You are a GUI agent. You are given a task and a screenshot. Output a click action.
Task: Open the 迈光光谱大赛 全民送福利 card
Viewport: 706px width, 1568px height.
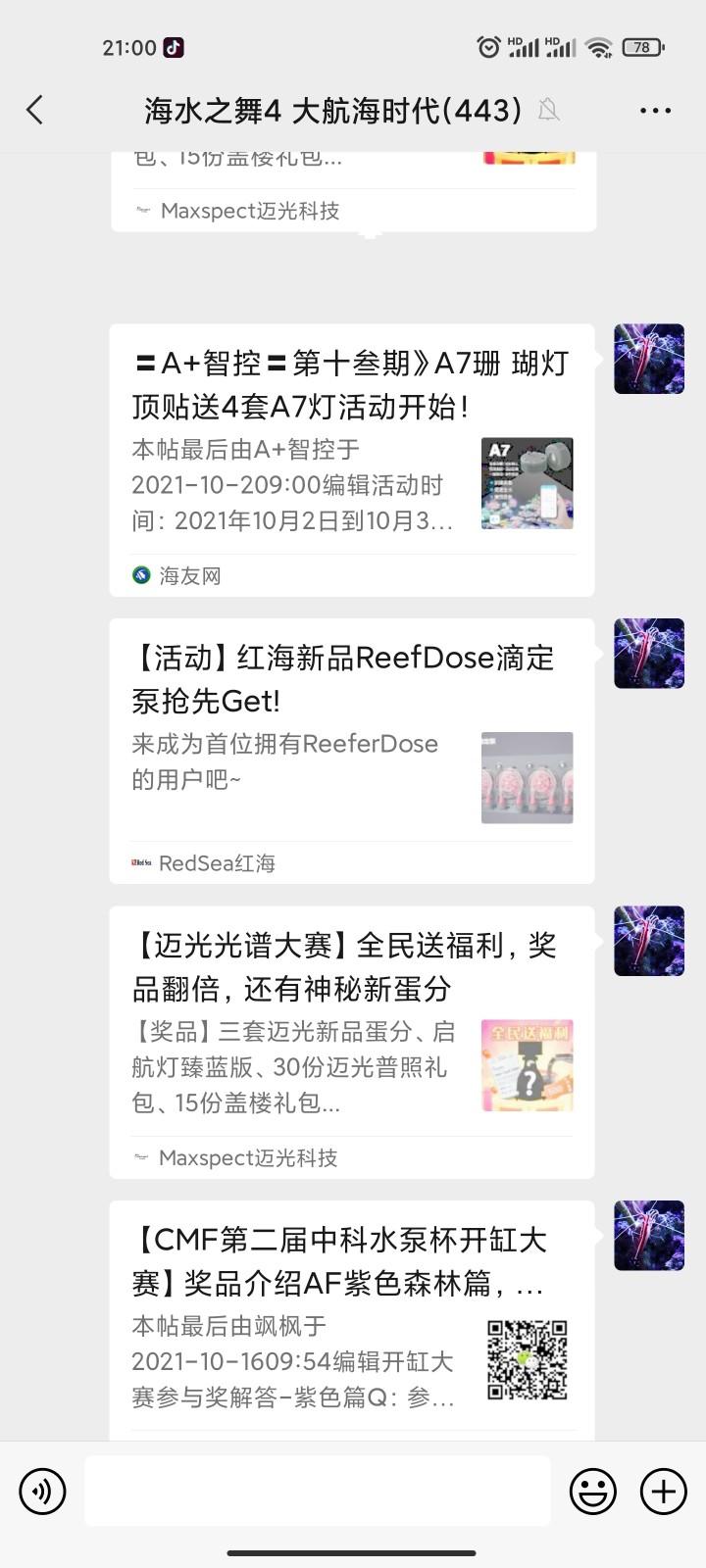tap(351, 1041)
